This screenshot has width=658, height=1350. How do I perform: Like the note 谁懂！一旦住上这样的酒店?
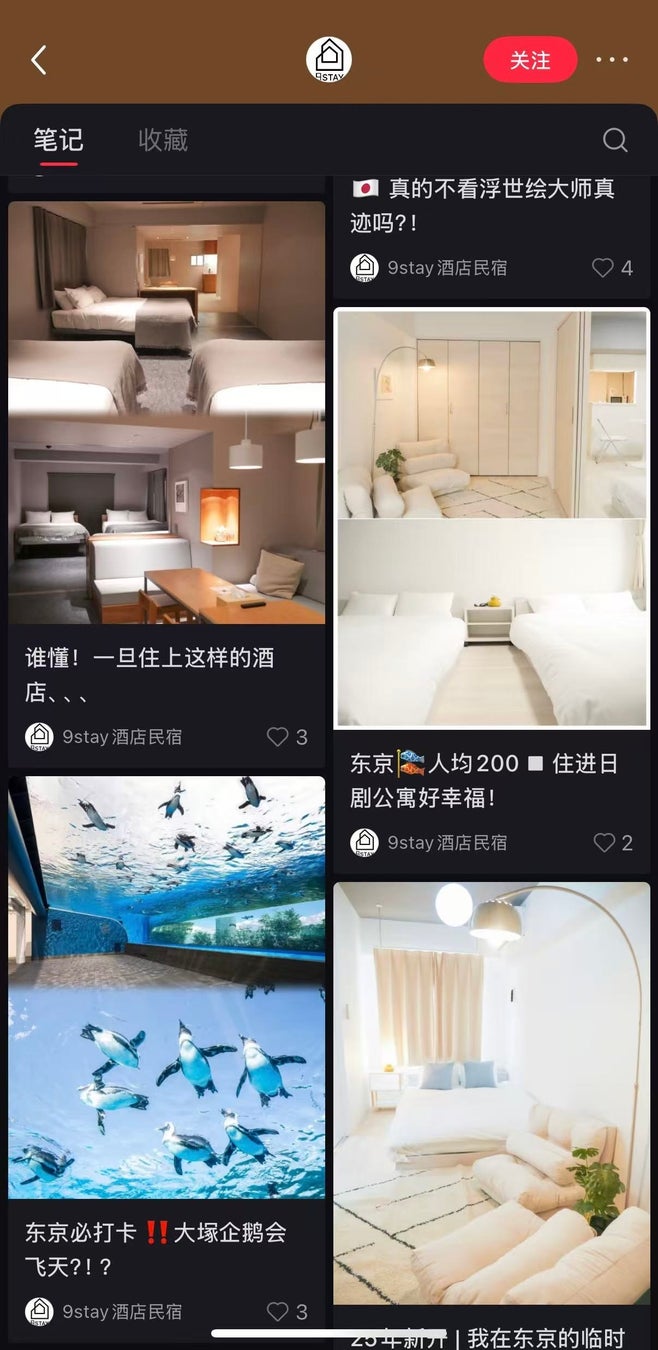[278, 737]
